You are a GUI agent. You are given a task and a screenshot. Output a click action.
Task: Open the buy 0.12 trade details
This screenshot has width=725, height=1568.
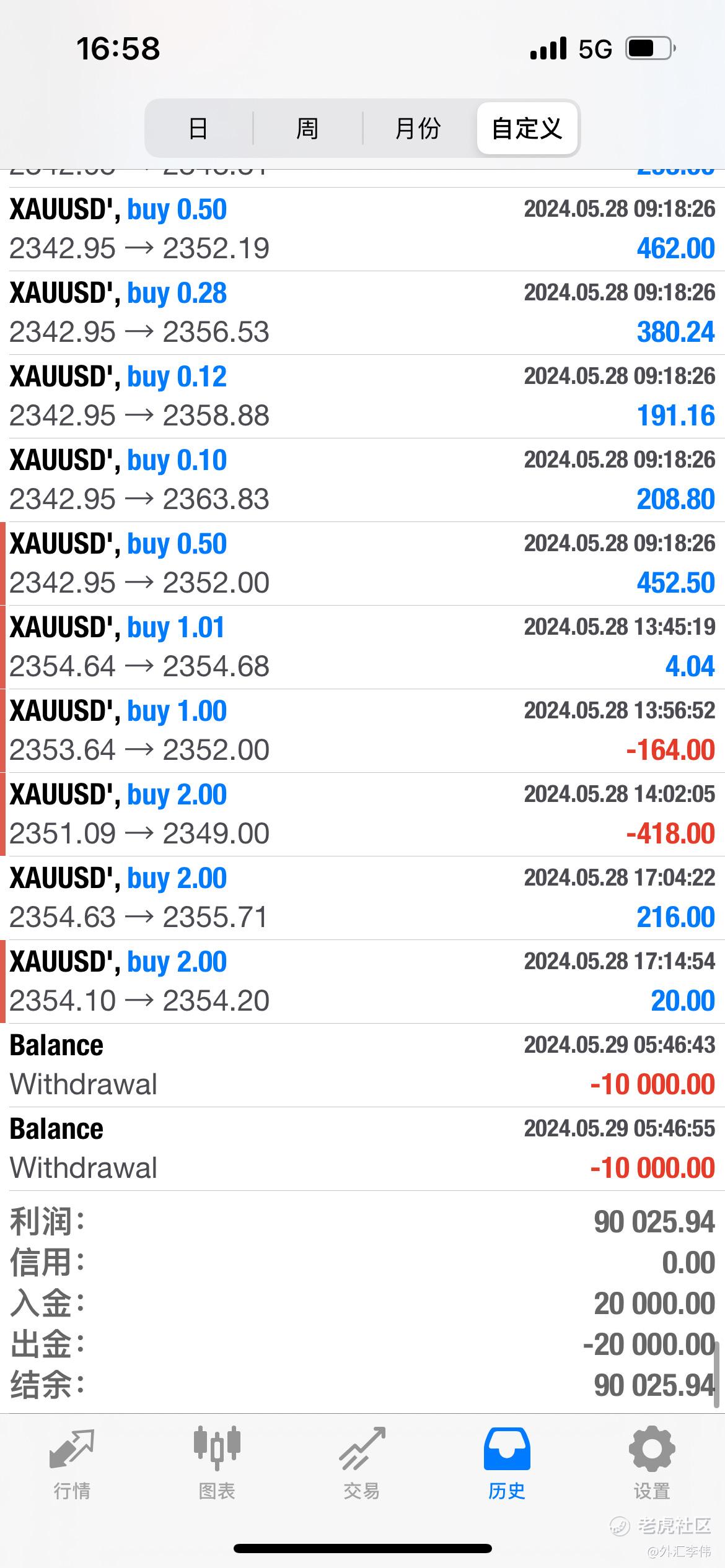click(362, 396)
